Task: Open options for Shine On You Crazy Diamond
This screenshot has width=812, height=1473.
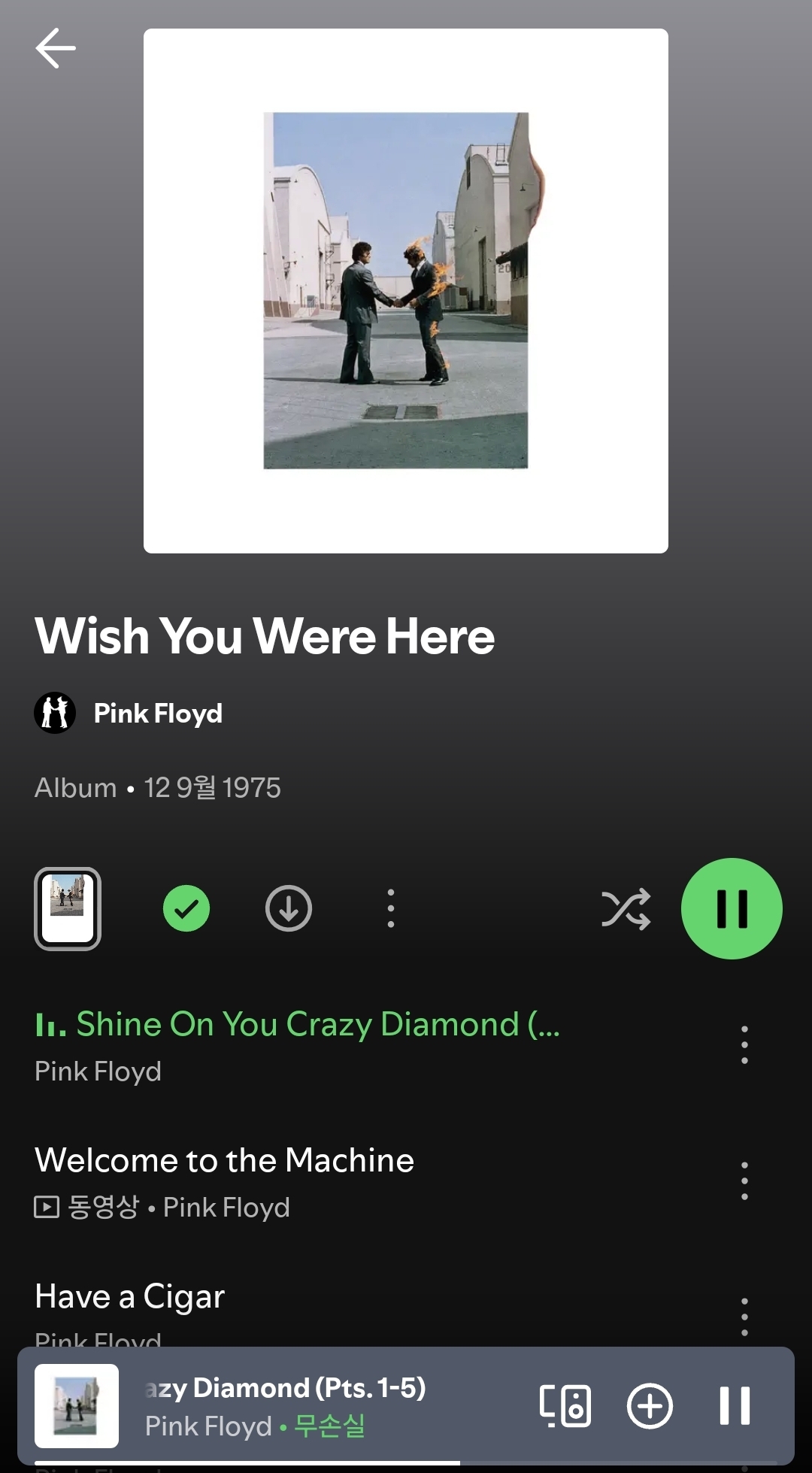Action: click(744, 1044)
